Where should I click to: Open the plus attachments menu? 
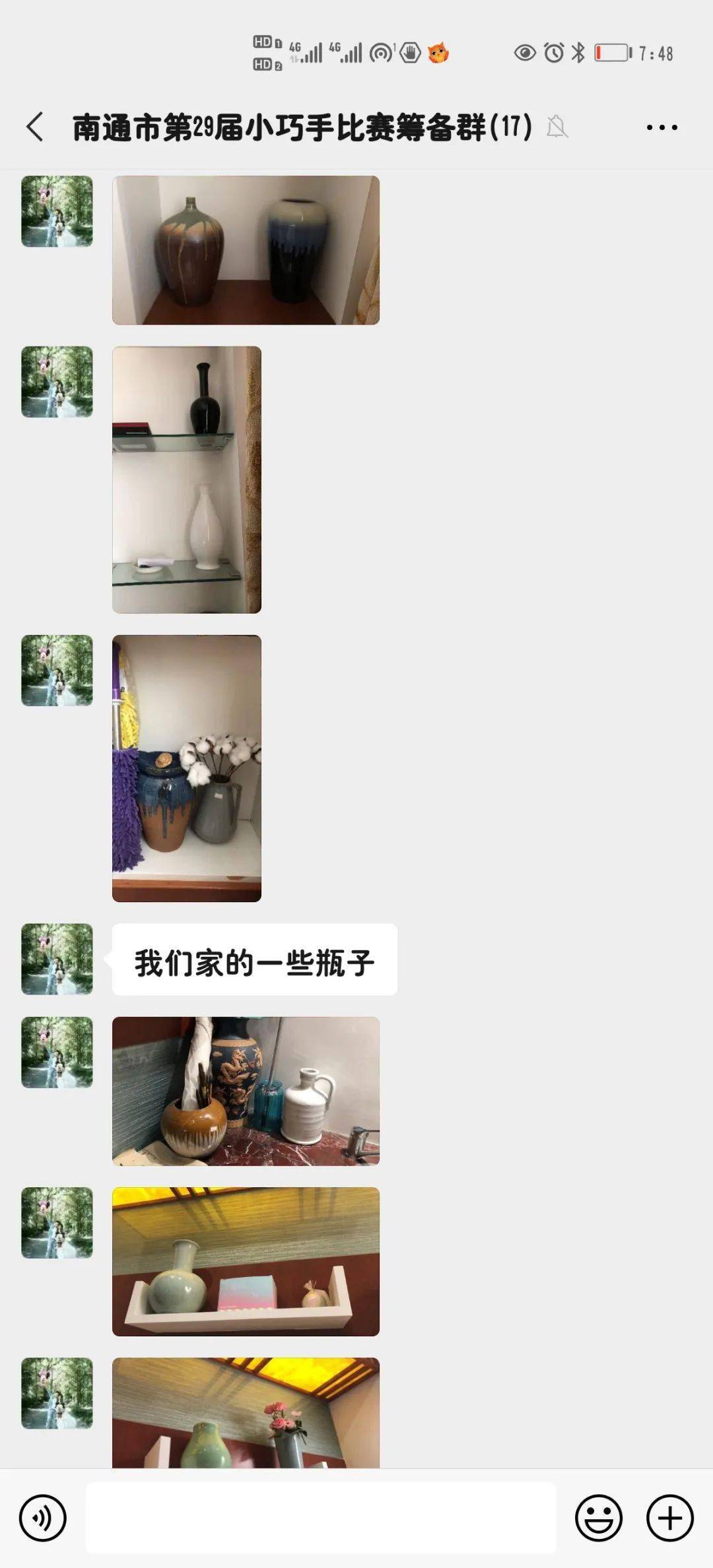670,1518
